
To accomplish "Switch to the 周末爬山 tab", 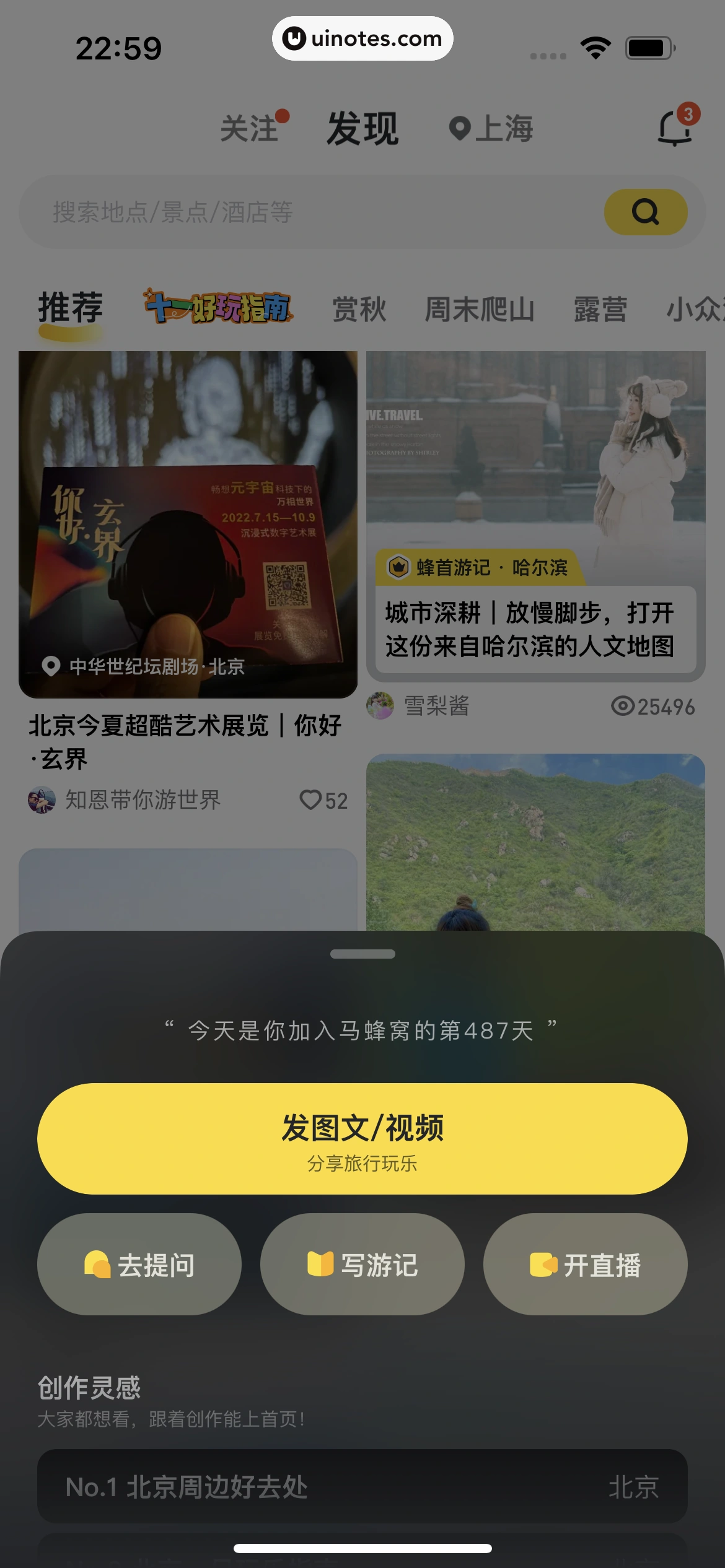I will (479, 309).
